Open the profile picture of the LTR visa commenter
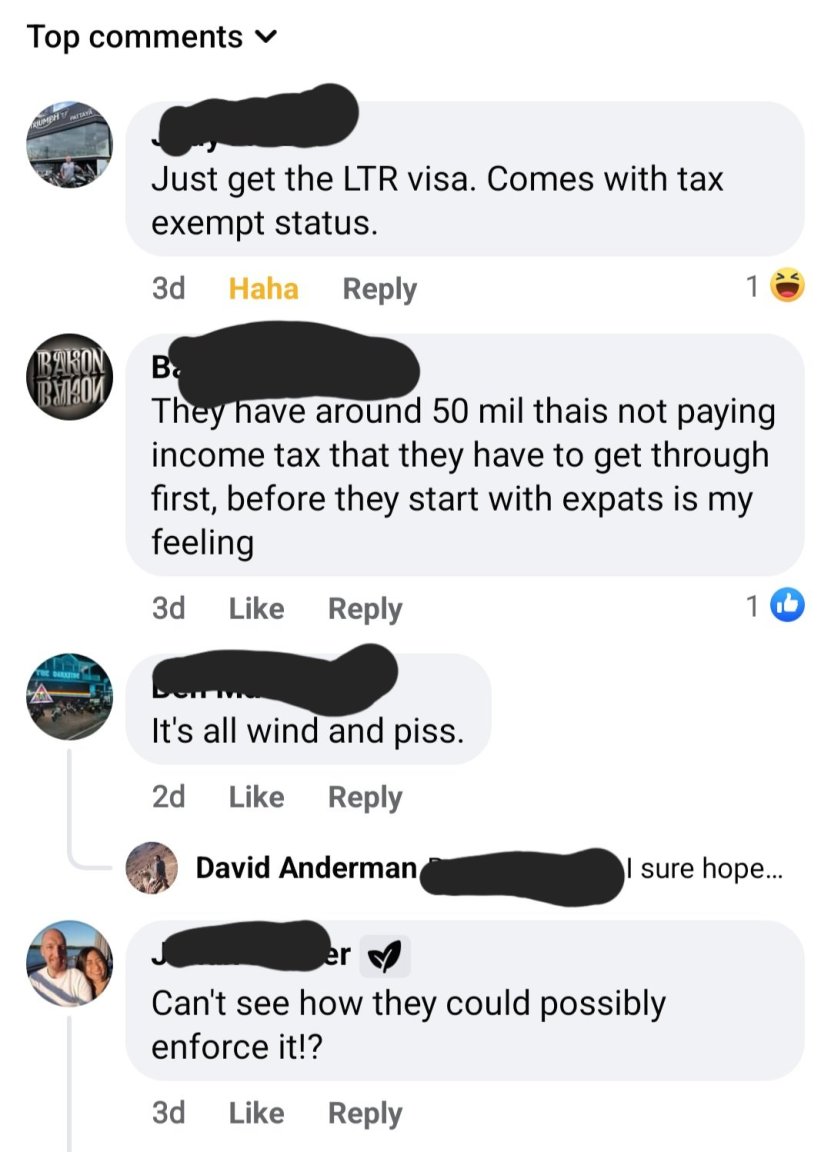 coord(69,144)
